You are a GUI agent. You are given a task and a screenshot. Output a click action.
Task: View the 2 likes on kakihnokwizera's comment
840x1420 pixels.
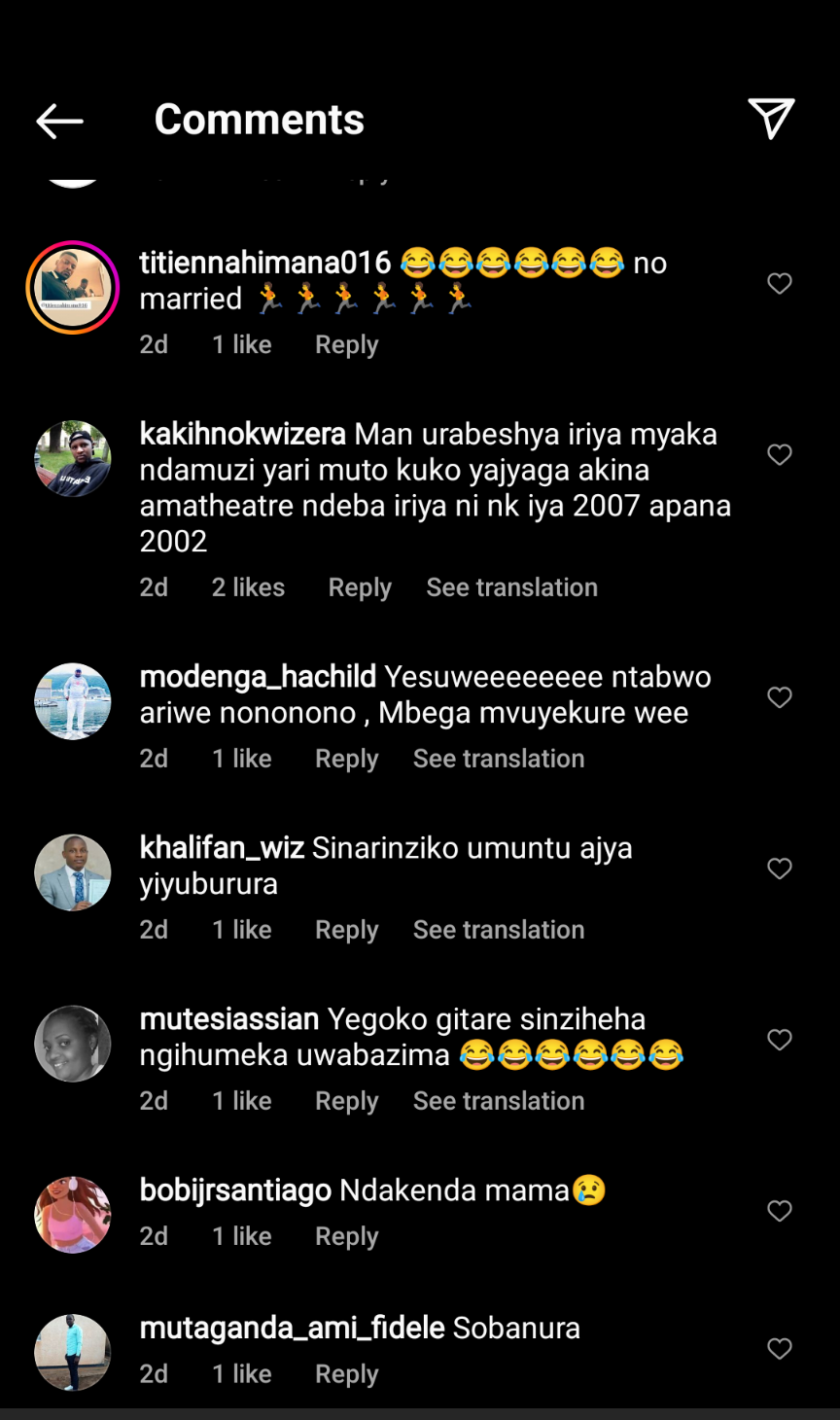click(248, 587)
